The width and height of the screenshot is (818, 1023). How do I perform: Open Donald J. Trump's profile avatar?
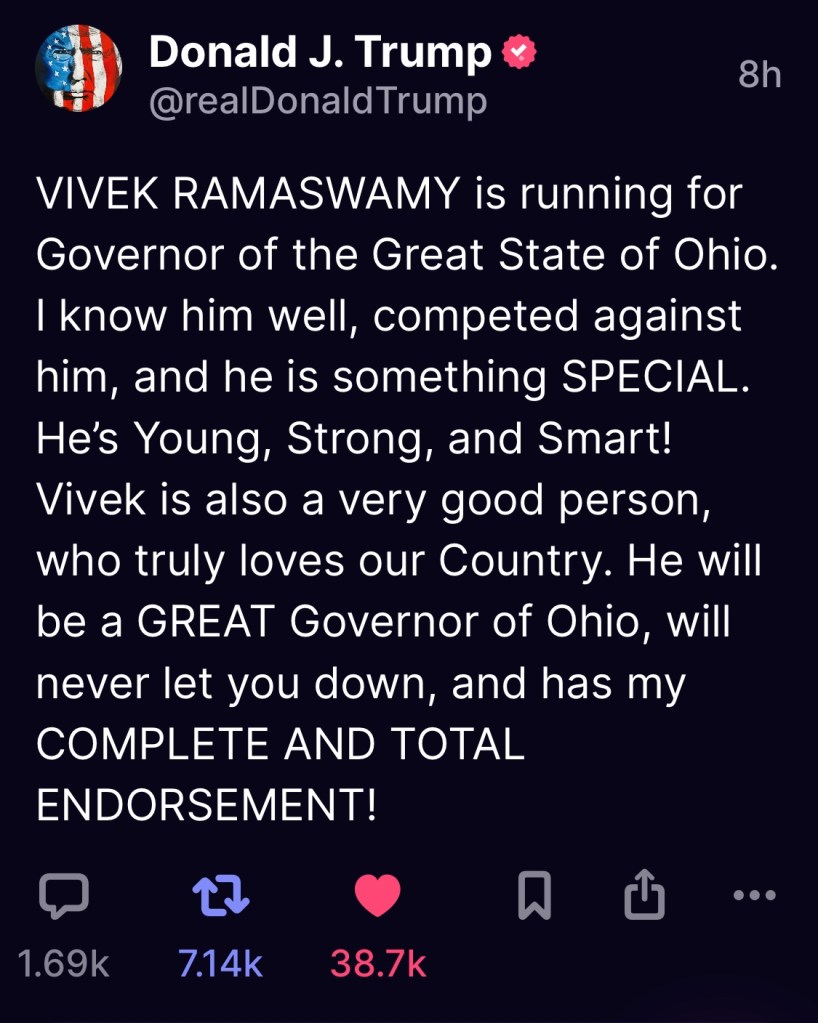click(x=78, y=68)
